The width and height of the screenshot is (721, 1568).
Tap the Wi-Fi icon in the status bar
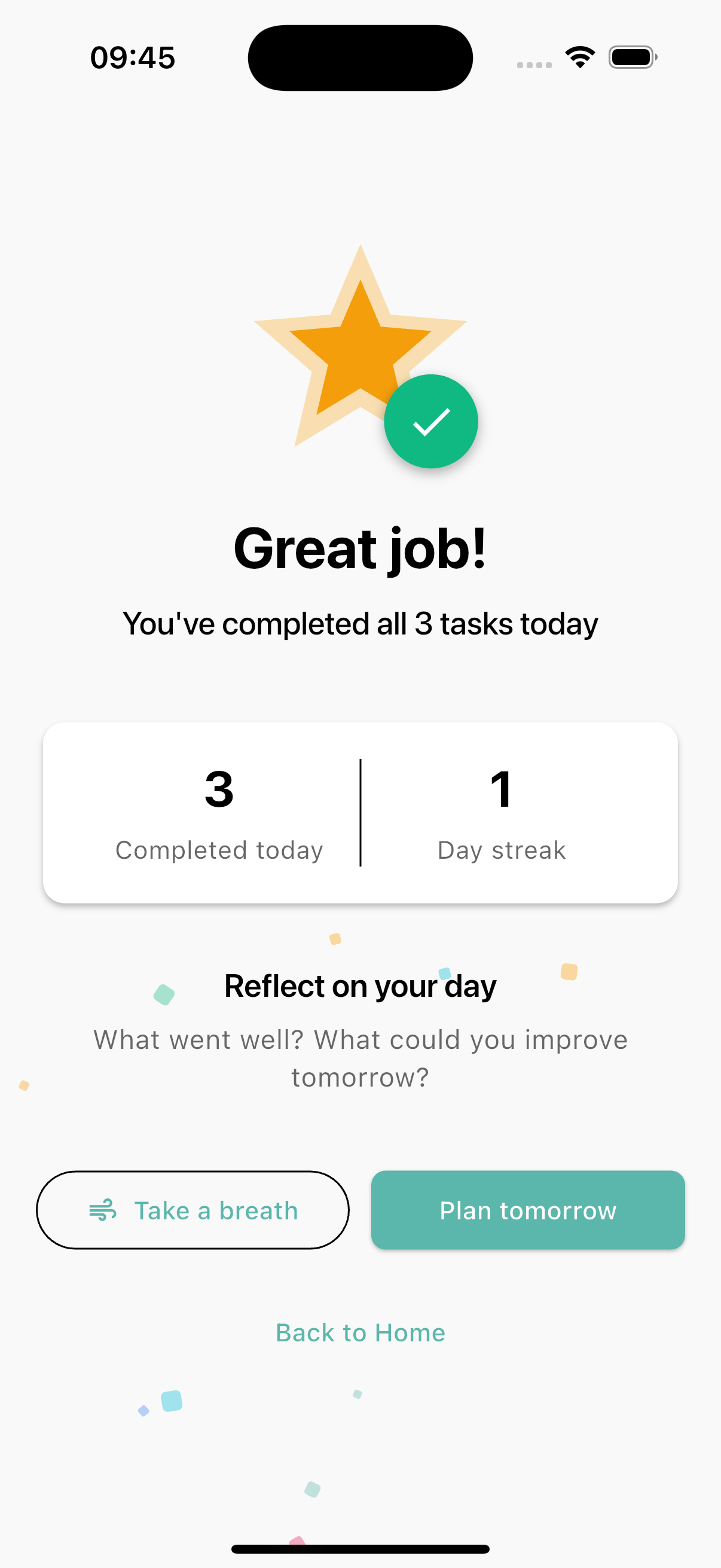coord(579,56)
